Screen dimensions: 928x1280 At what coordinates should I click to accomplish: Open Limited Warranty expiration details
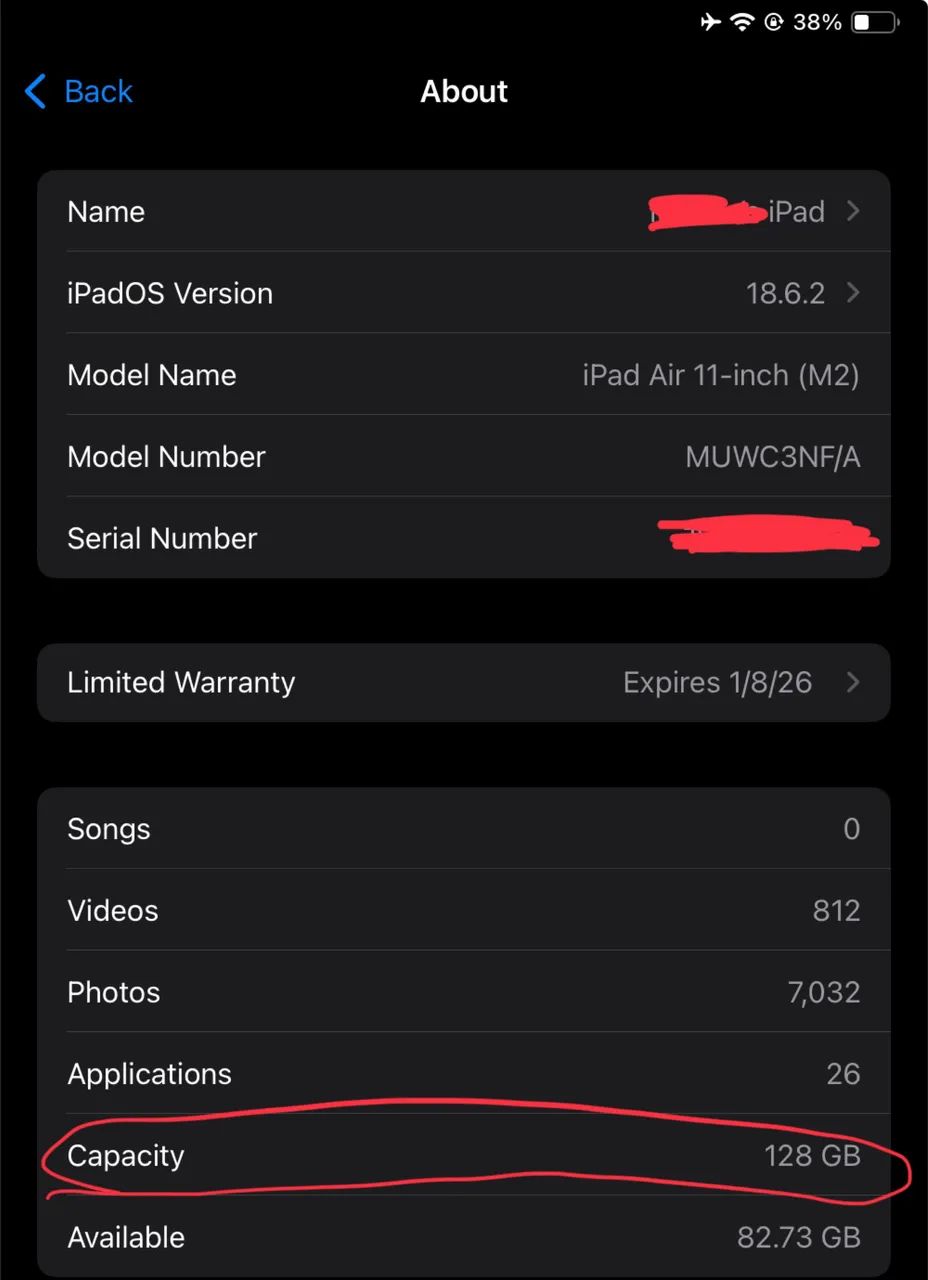(464, 682)
